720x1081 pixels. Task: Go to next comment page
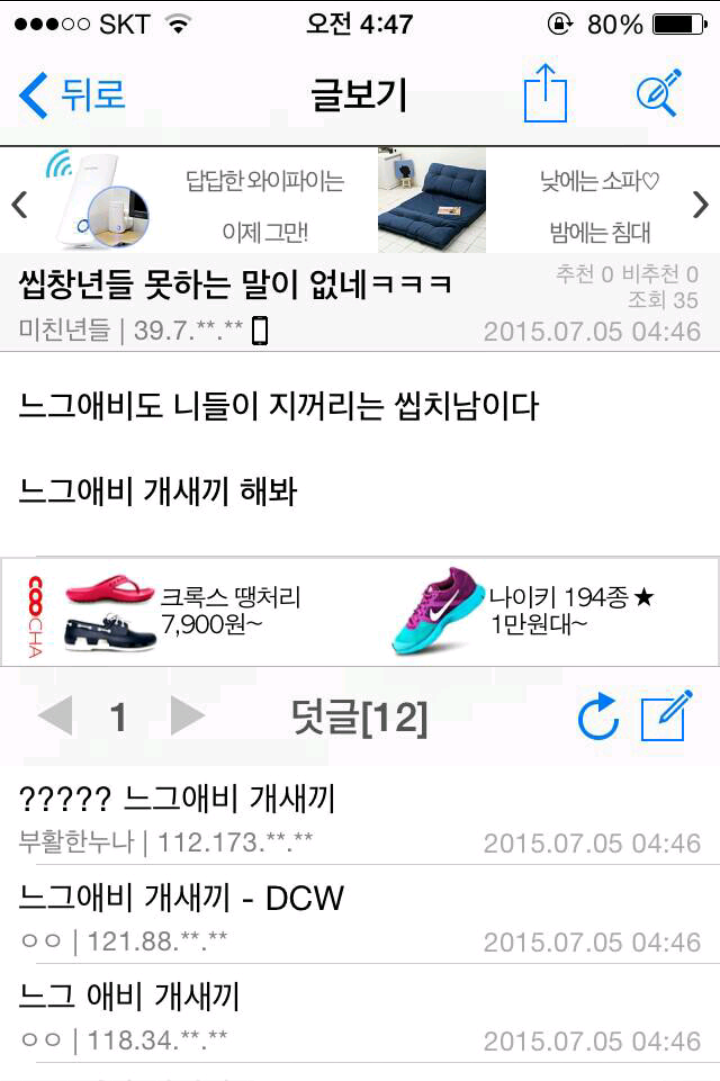tap(187, 716)
